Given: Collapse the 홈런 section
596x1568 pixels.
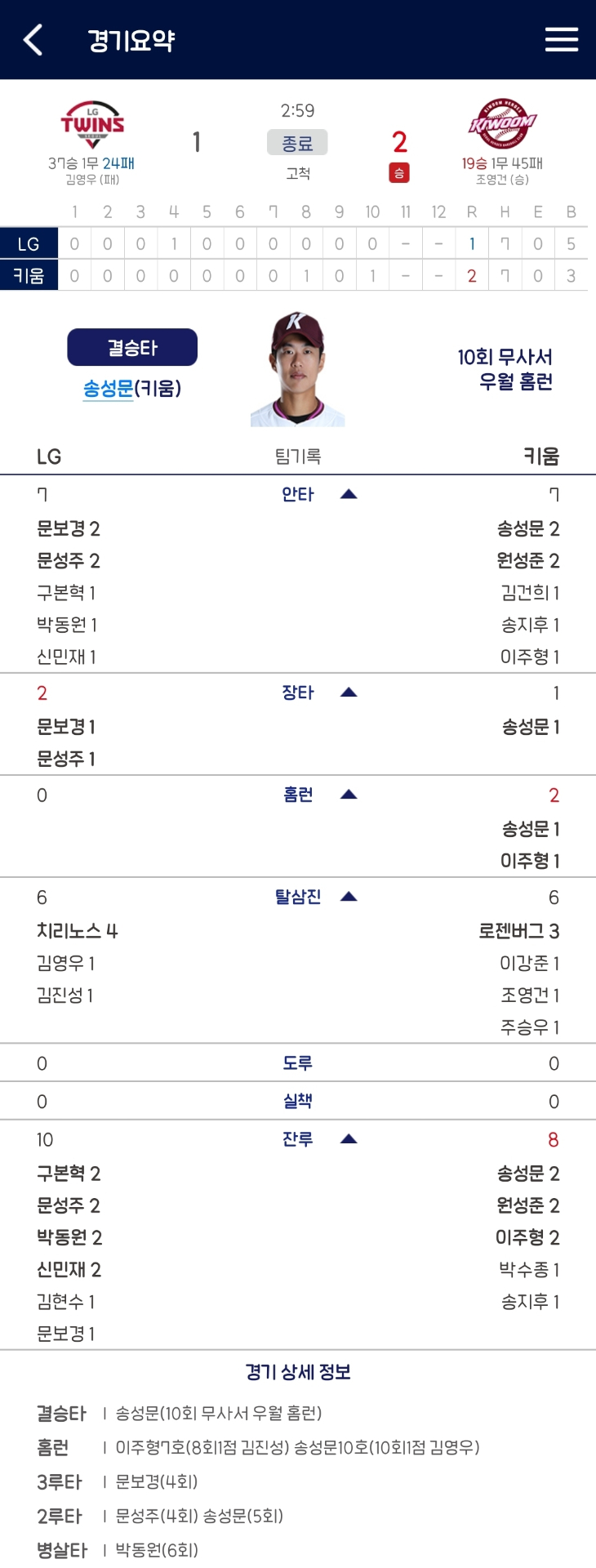Looking at the screenshot, I should pyautogui.click(x=349, y=795).
